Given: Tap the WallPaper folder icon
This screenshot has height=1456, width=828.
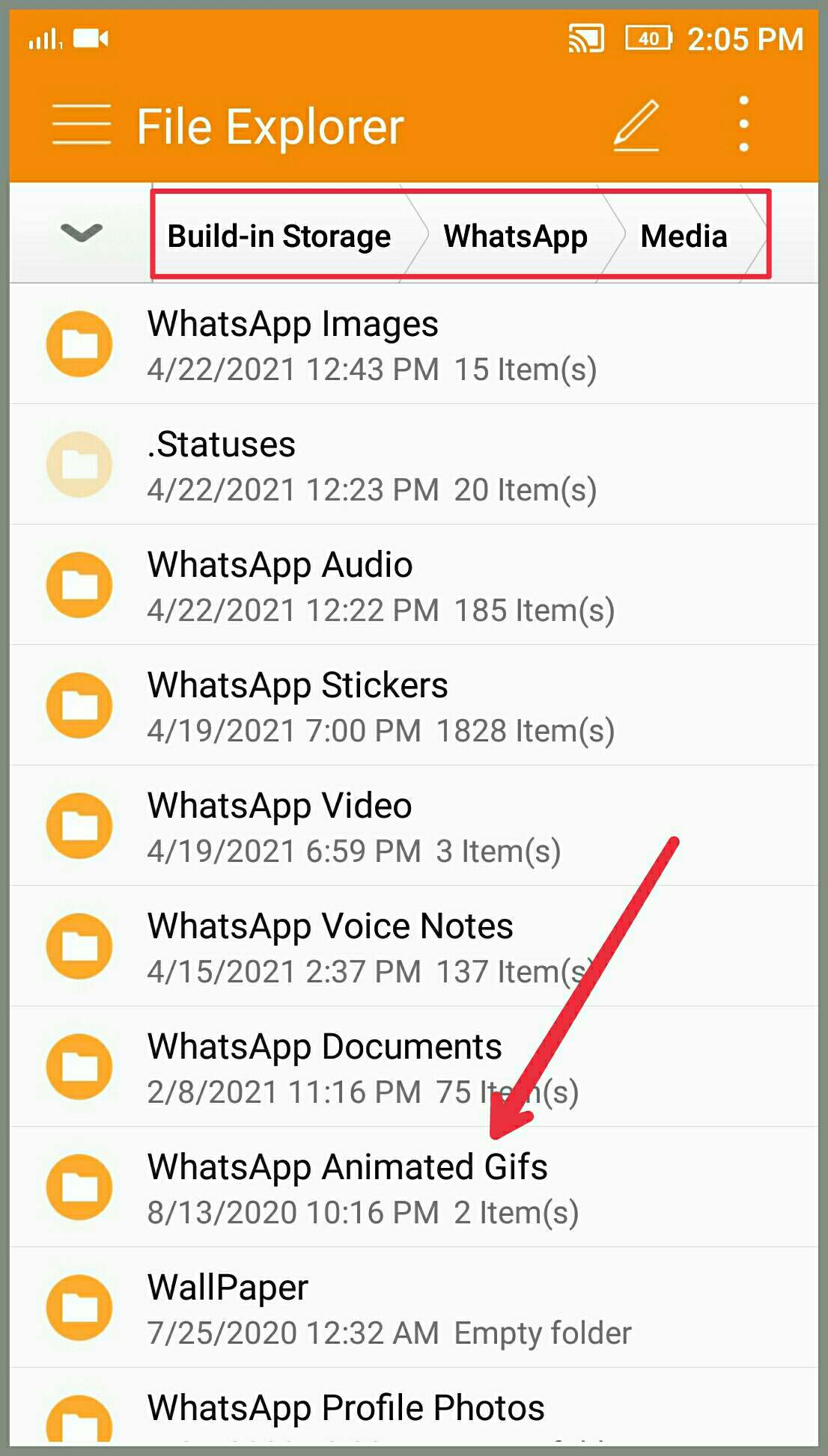Looking at the screenshot, I should (79, 1306).
